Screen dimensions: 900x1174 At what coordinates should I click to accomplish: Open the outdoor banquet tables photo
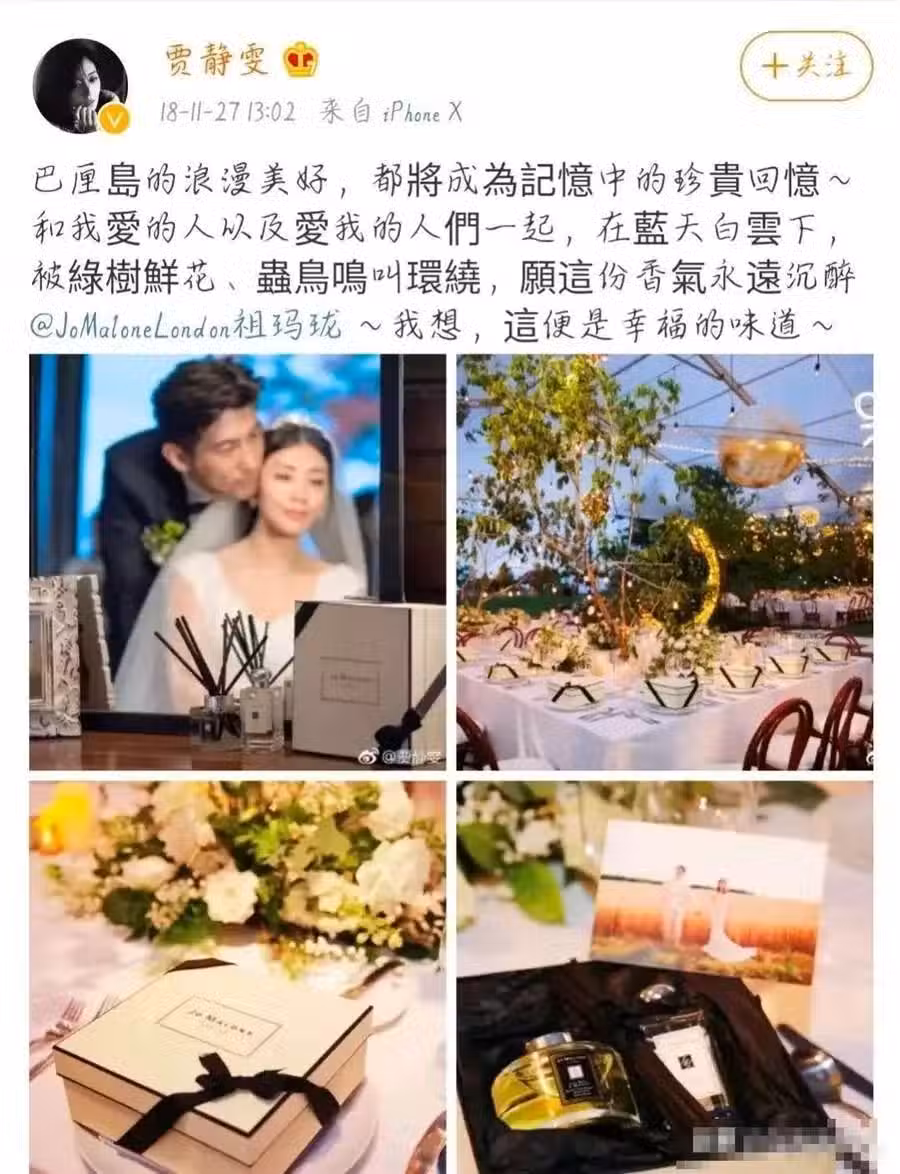tap(664, 561)
